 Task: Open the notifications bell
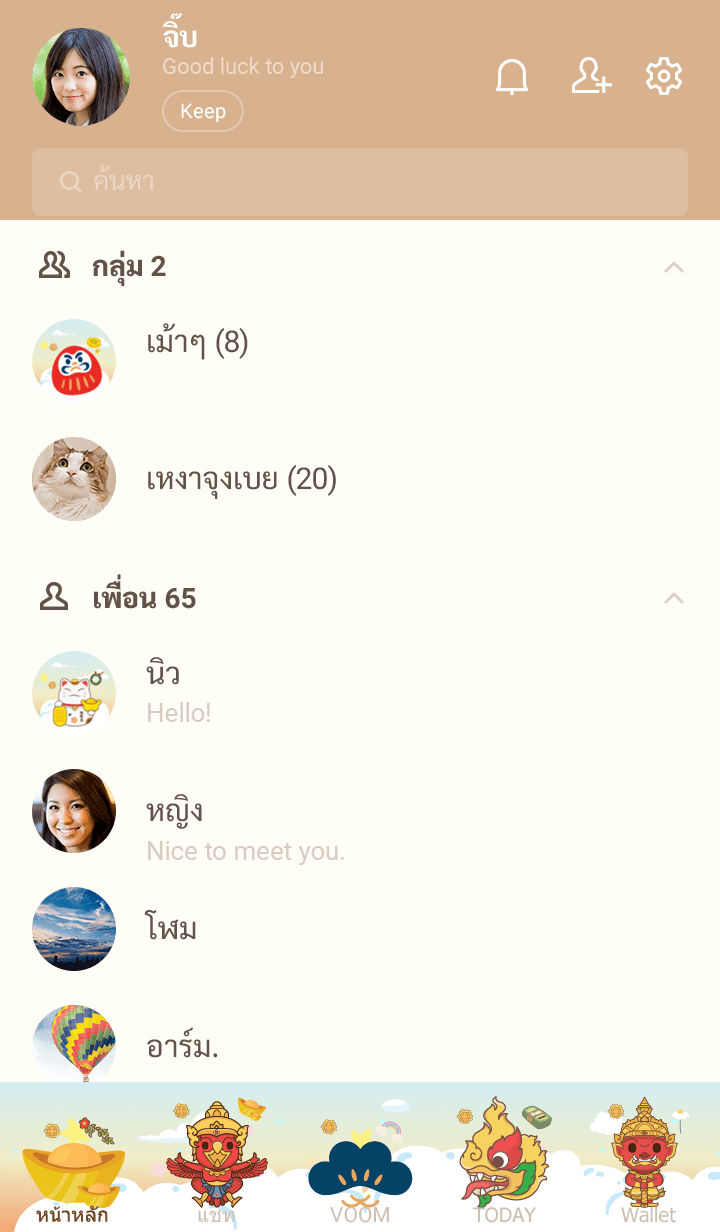pos(512,77)
